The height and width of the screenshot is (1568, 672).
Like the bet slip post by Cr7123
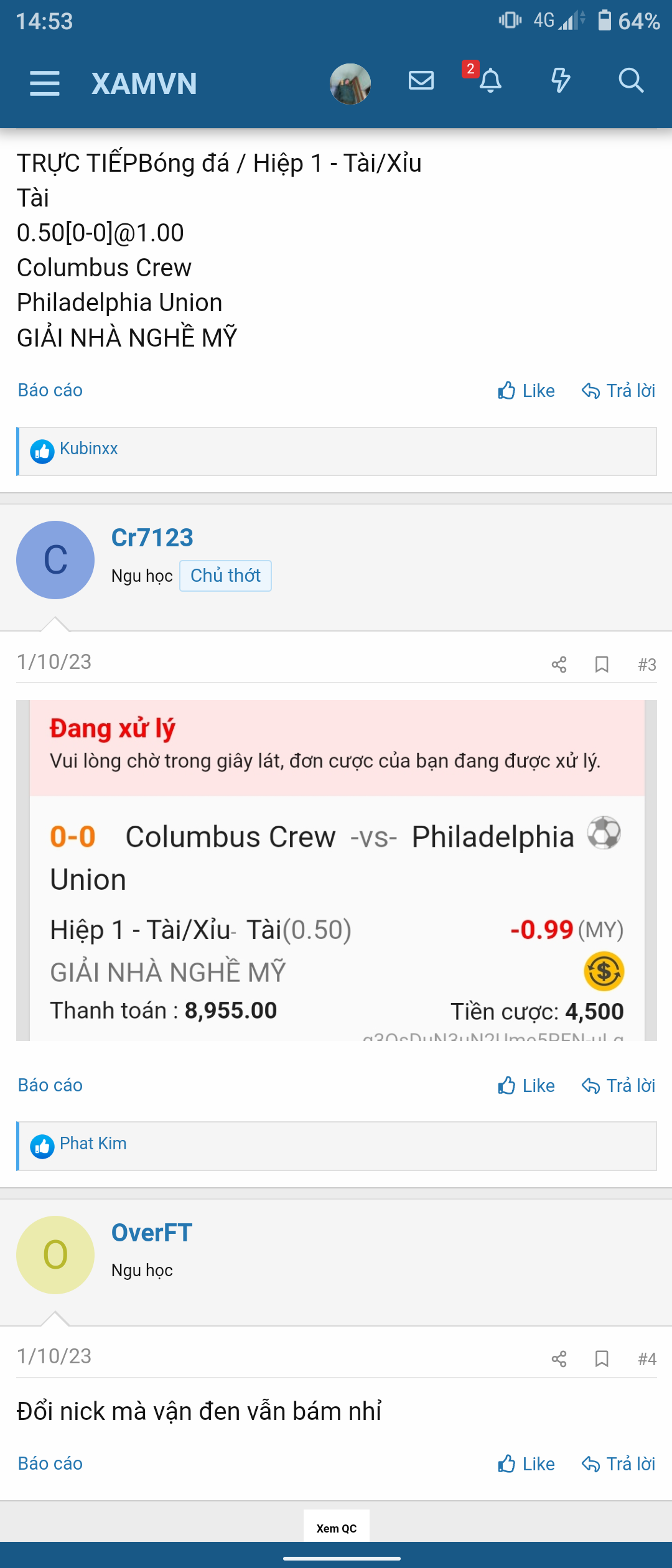coord(525,1085)
